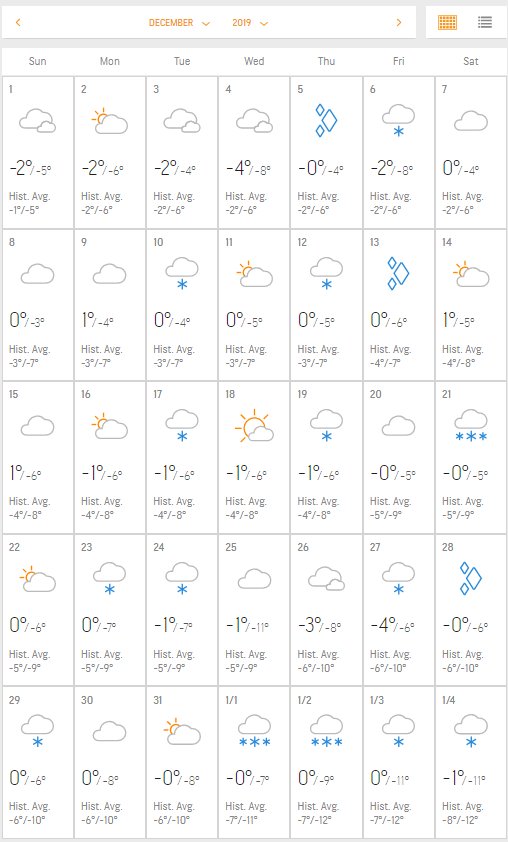Open the forecast for December 5

pos(326,153)
